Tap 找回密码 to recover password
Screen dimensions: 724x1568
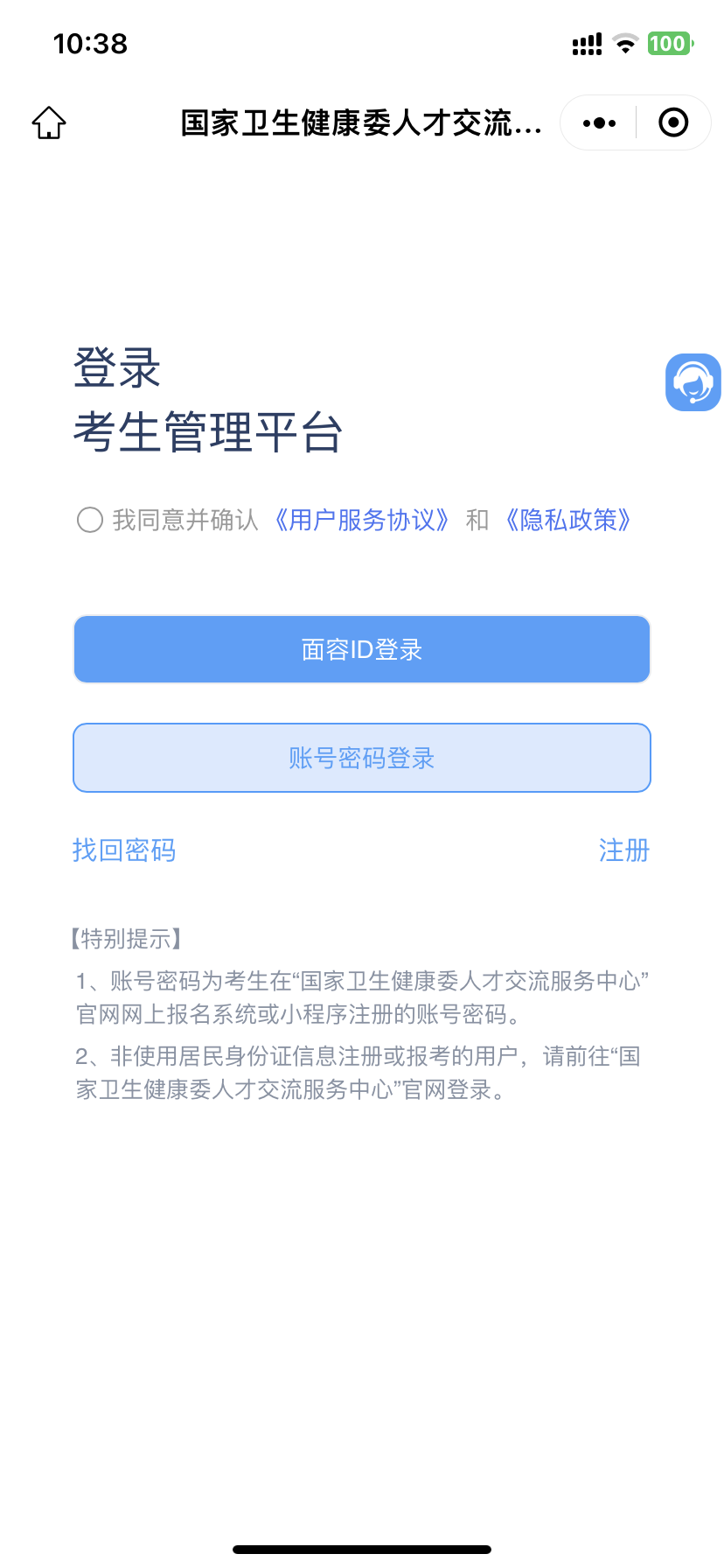124,850
